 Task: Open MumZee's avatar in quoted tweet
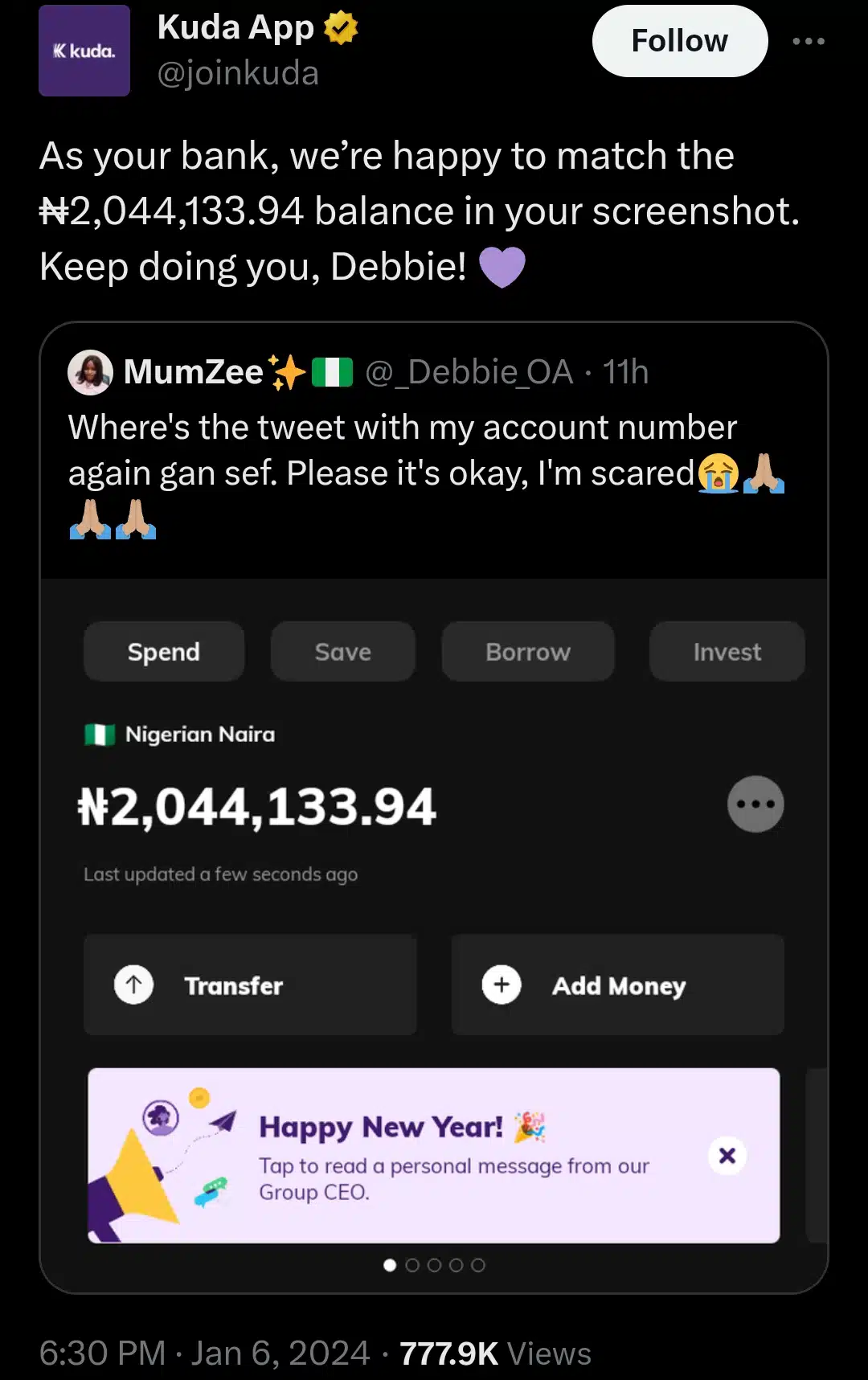(90, 372)
